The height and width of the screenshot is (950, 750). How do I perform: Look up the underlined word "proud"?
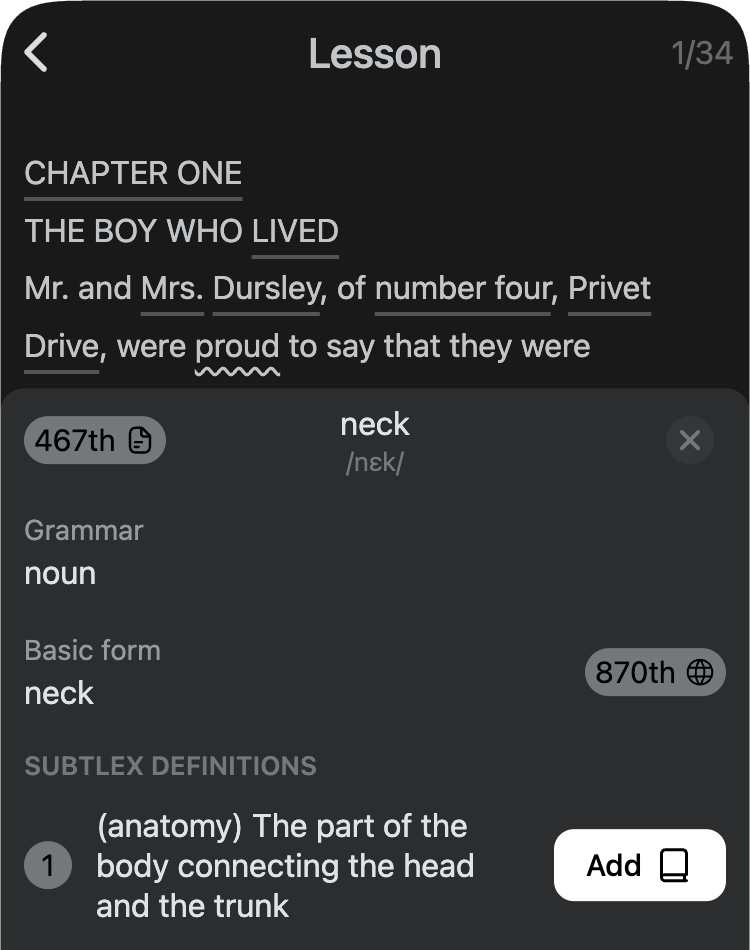pos(237,347)
